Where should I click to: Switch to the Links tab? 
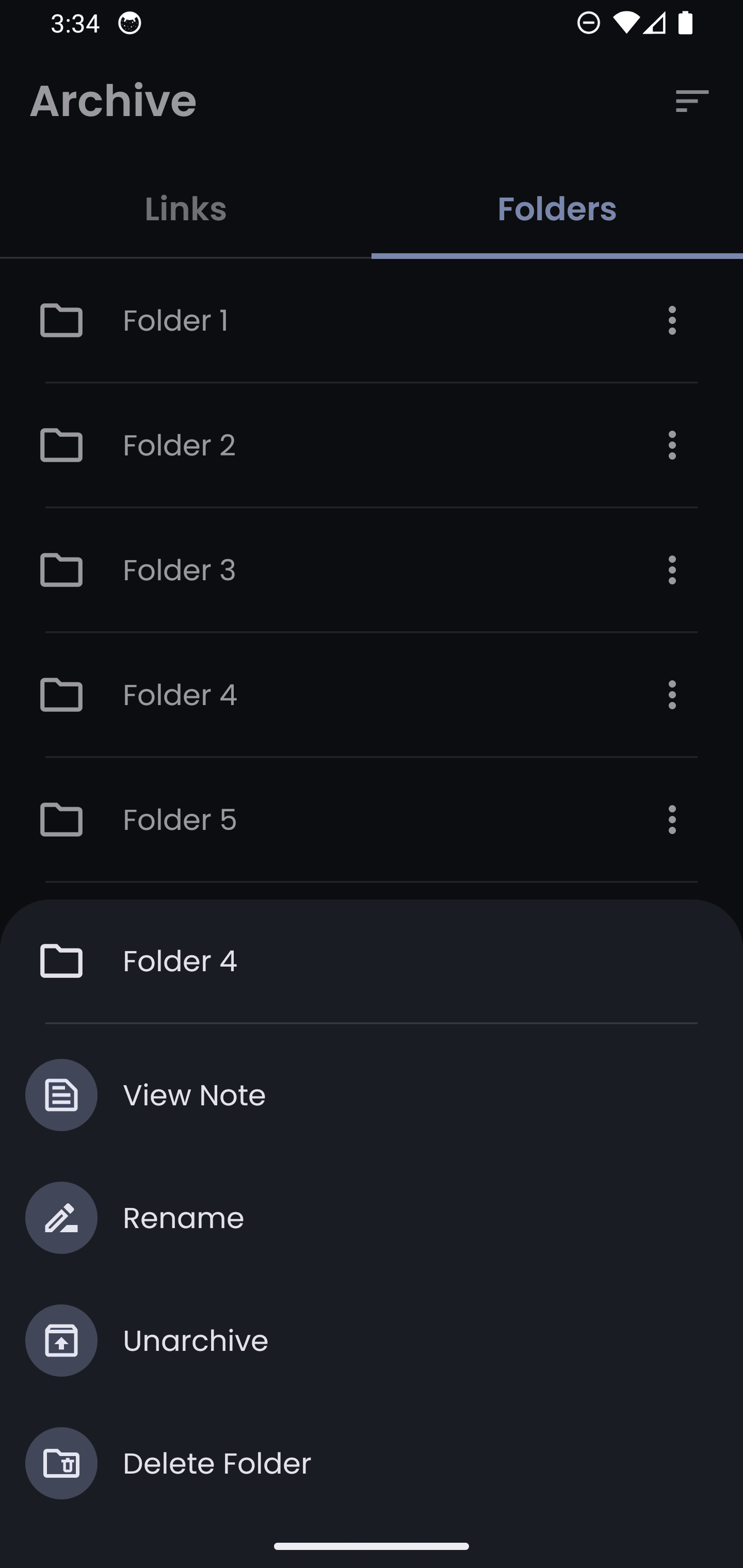coord(185,209)
